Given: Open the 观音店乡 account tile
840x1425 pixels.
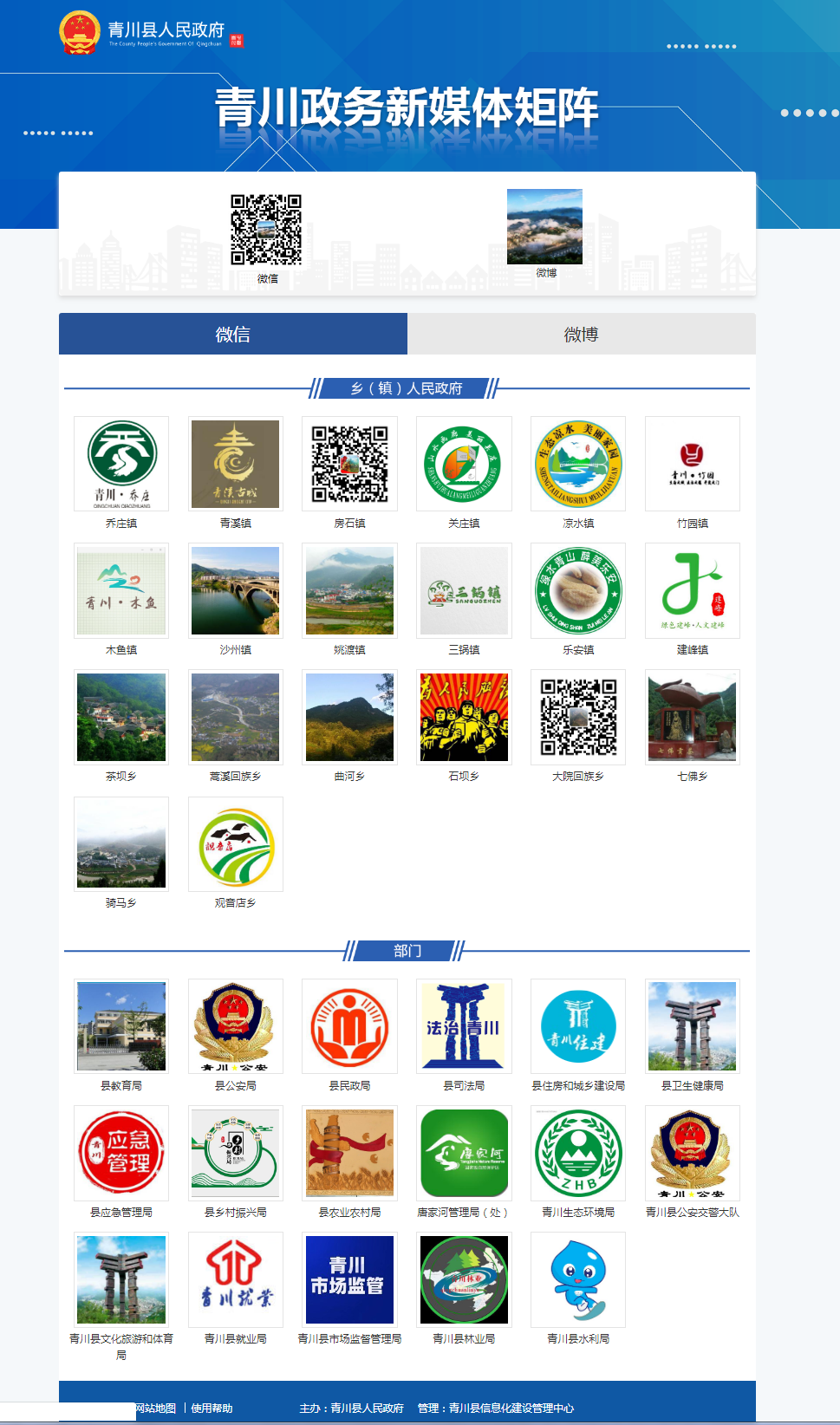Looking at the screenshot, I should (x=236, y=844).
